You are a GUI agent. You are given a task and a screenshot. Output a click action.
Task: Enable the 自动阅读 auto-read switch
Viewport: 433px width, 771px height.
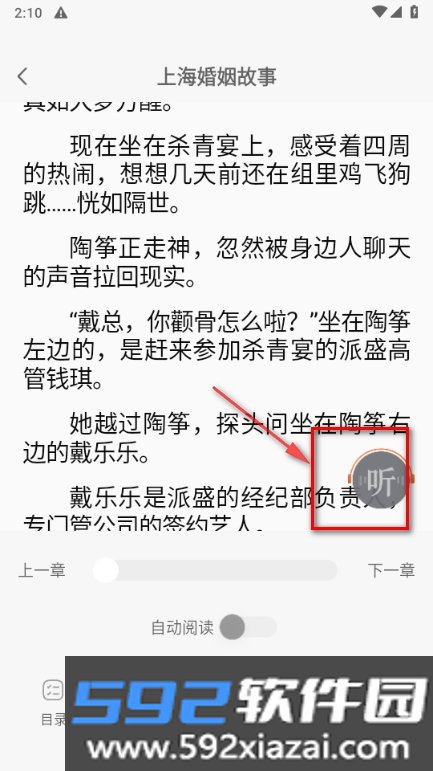248,627
